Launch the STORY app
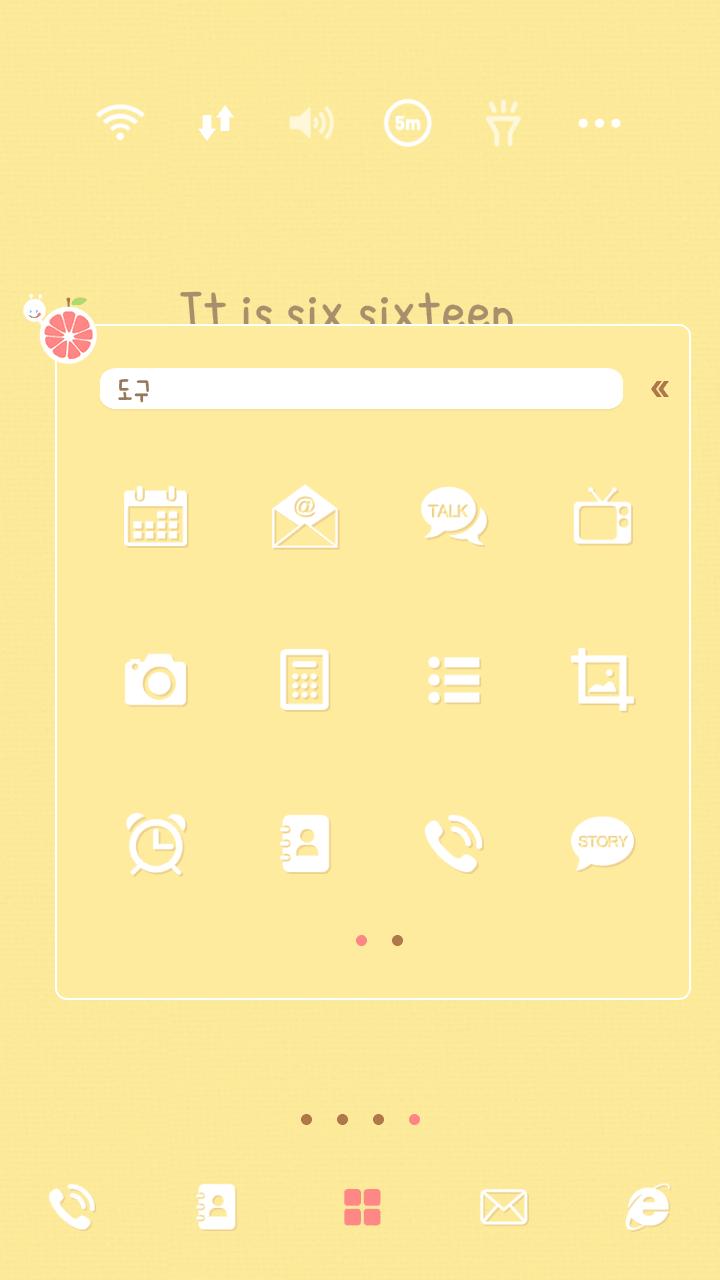 602,843
